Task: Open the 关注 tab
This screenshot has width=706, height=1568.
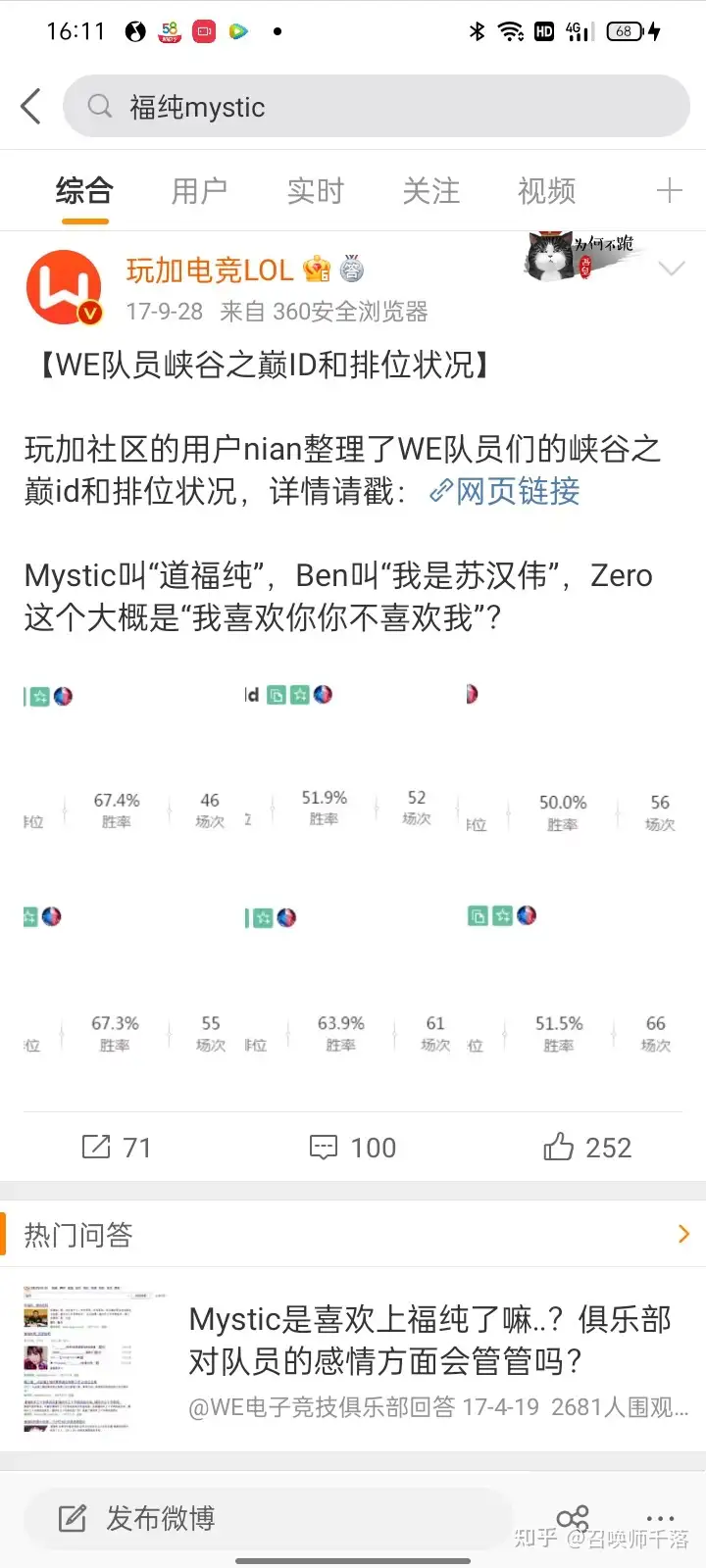Action: [430, 190]
